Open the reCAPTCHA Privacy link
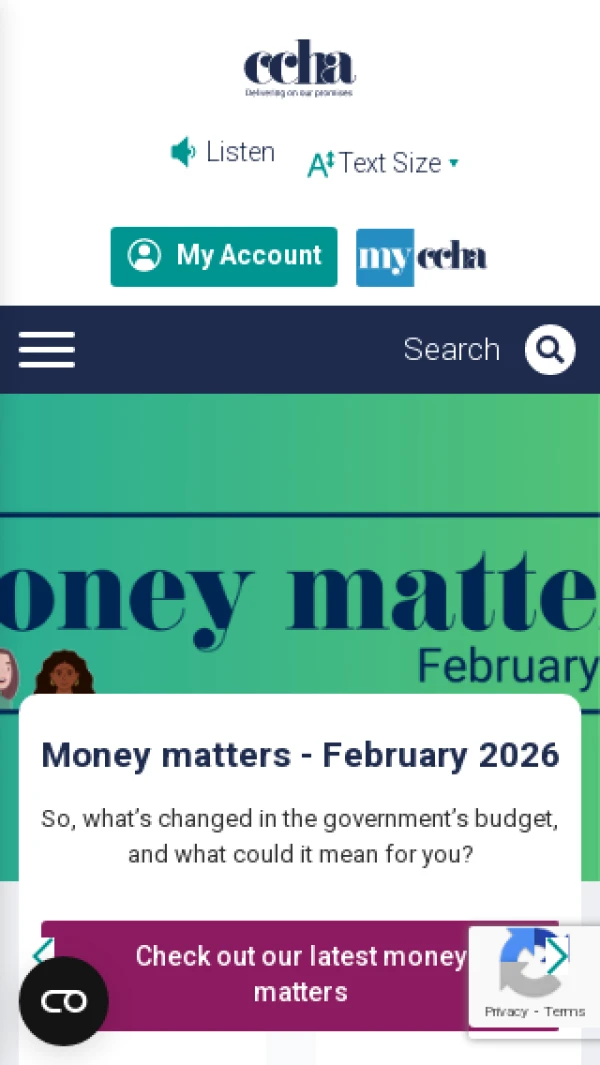This screenshot has height=1065, width=600. [x=506, y=1011]
